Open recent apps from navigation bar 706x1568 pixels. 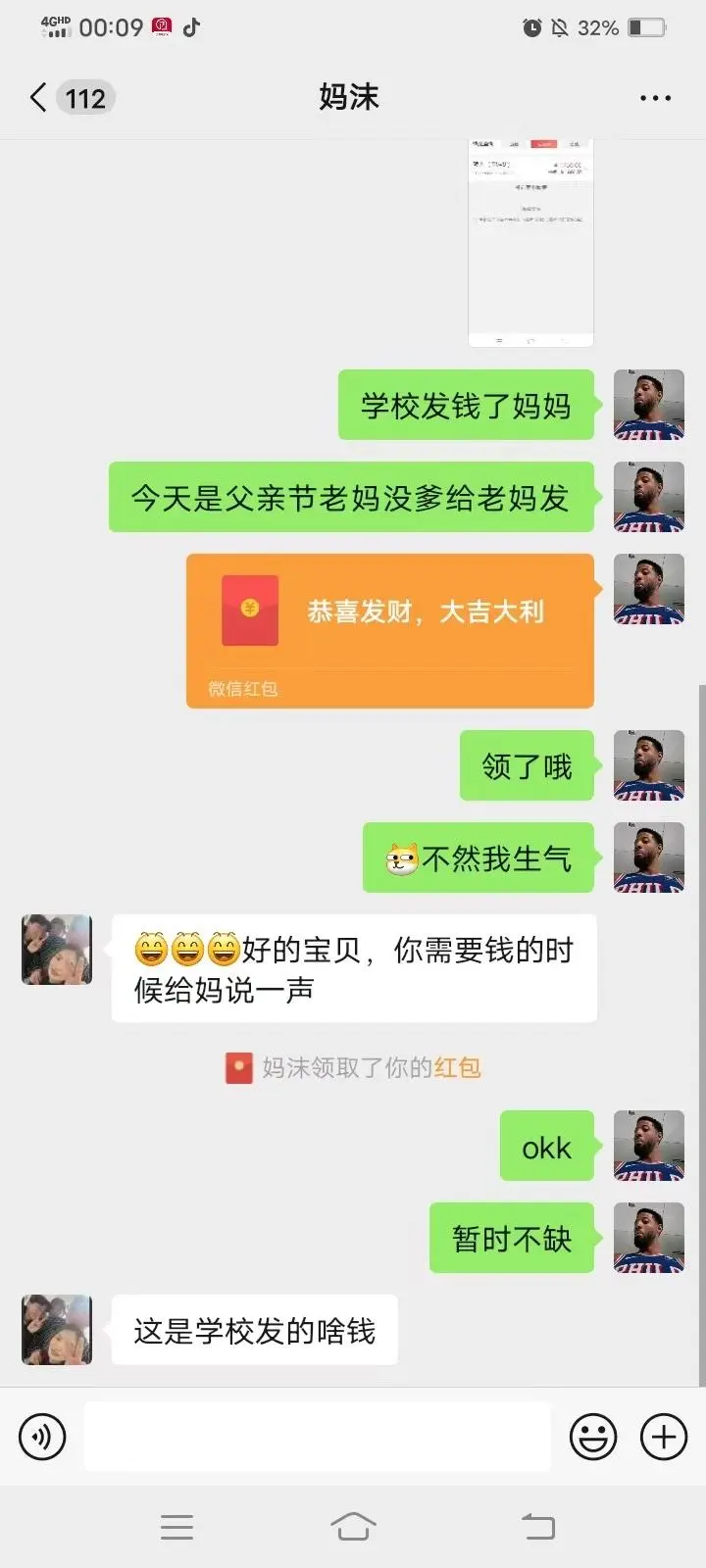pyautogui.click(x=176, y=1526)
